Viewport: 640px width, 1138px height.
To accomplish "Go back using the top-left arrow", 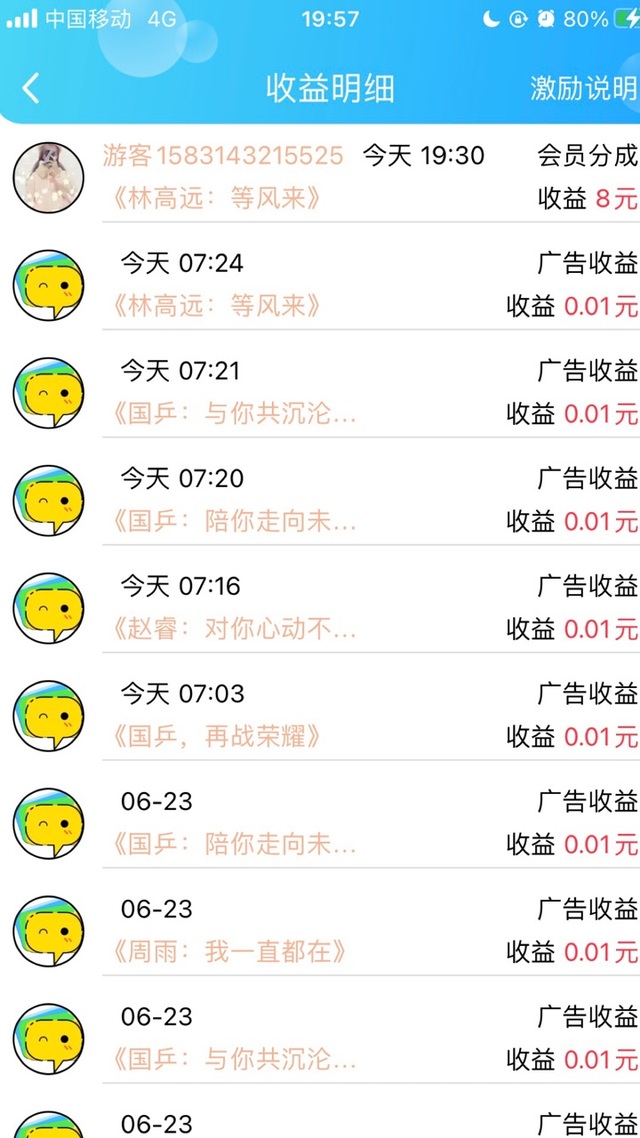I will (x=30, y=88).
